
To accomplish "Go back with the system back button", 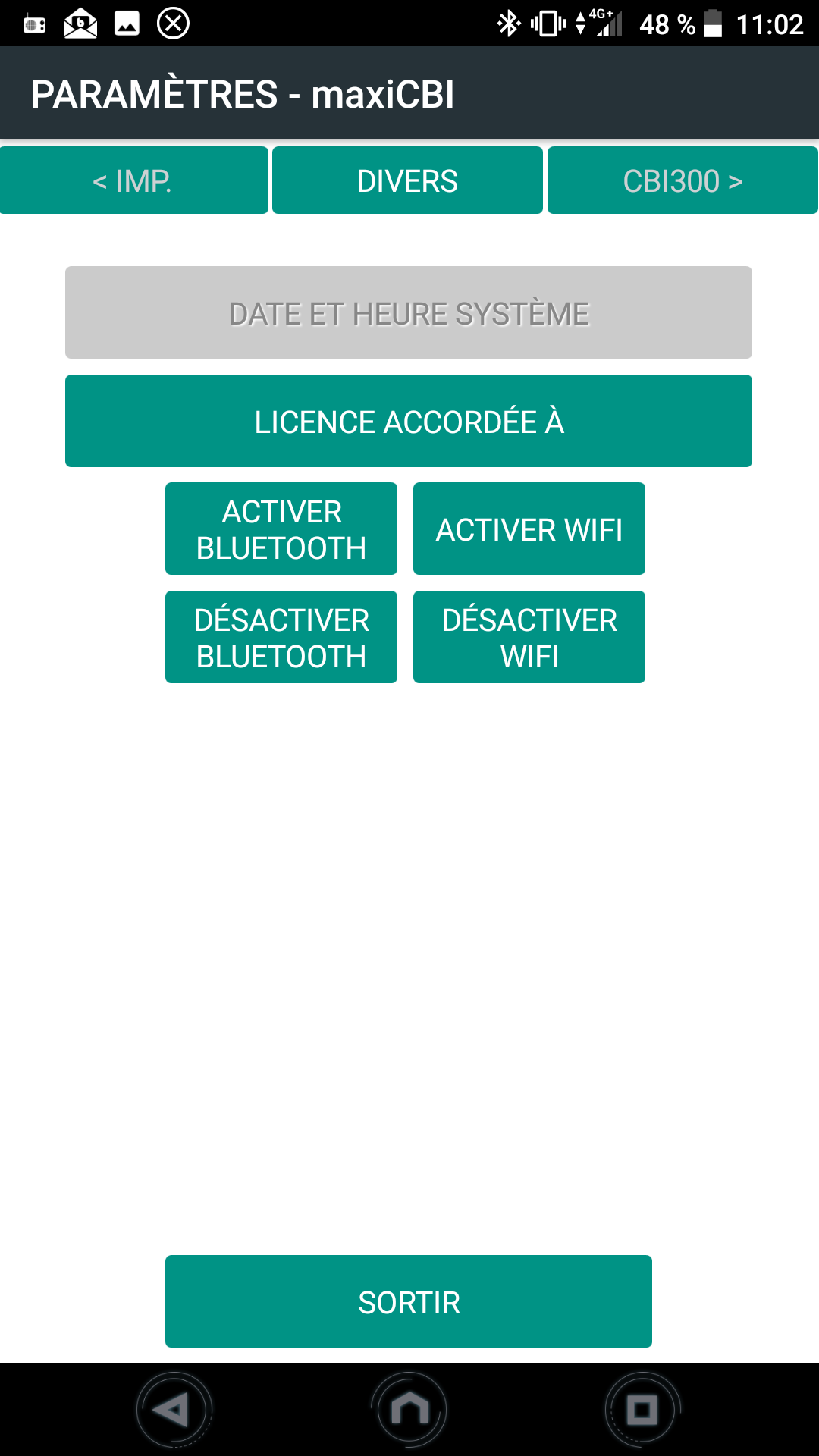I will tap(174, 1410).
